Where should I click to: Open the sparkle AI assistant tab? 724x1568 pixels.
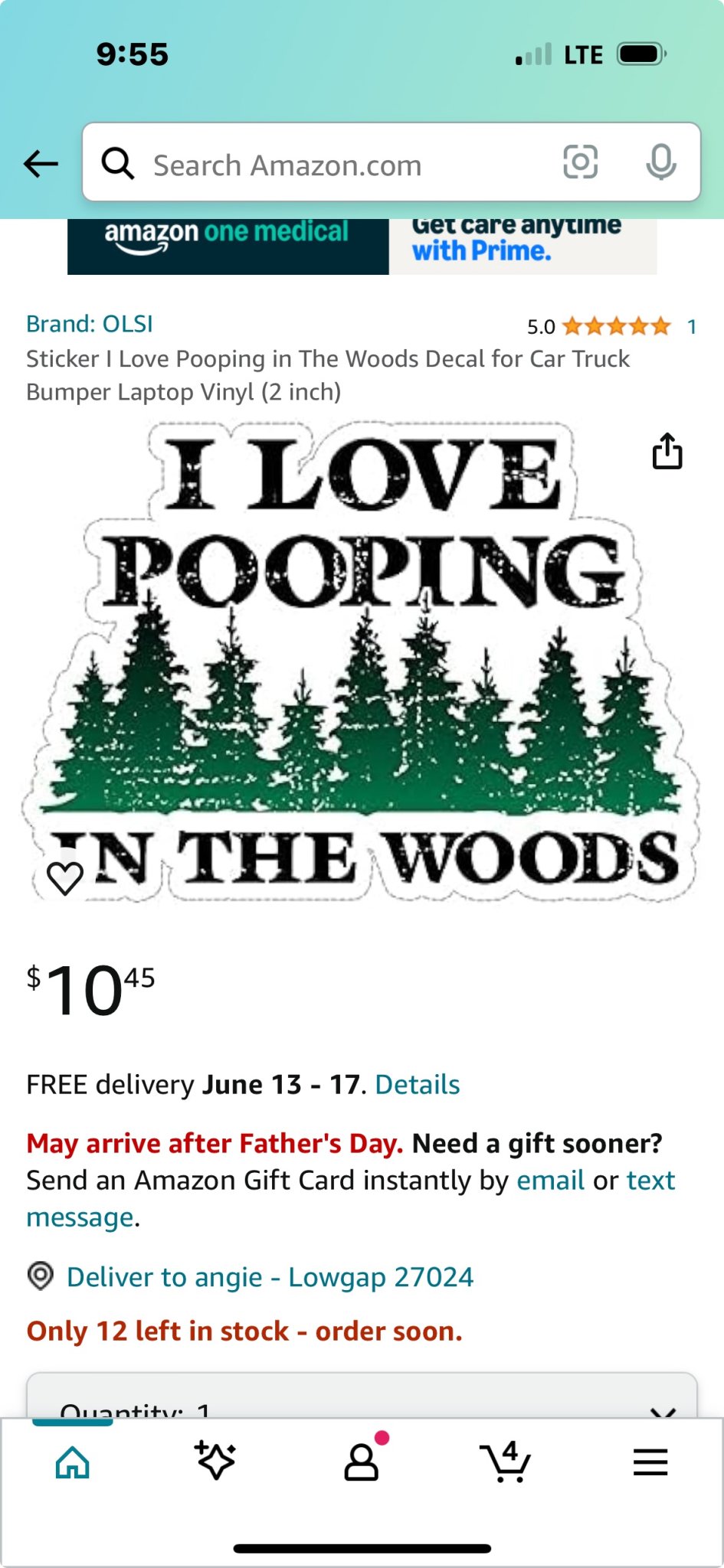pyautogui.click(x=215, y=1461)
